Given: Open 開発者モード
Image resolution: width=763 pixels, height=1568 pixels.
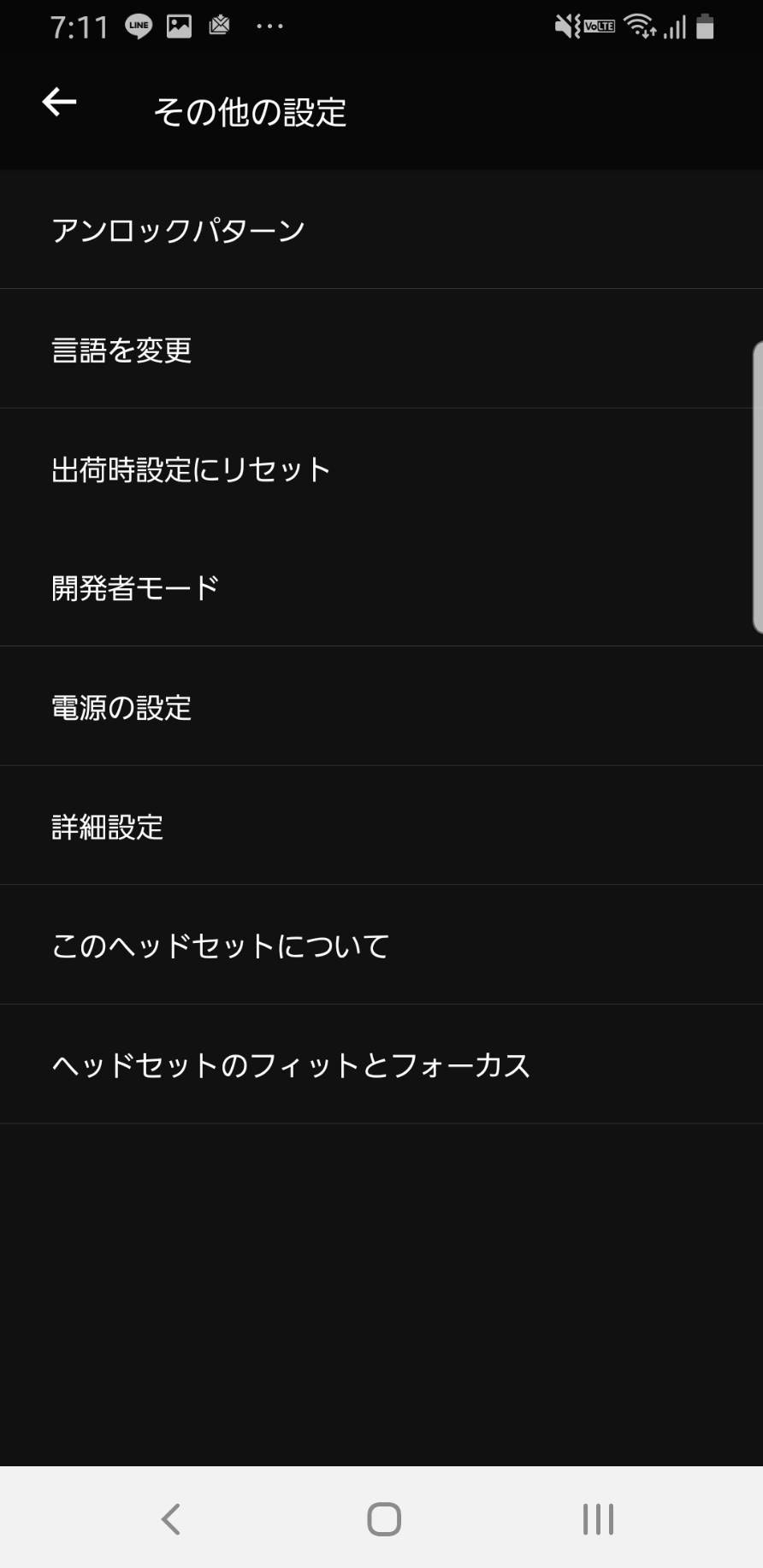Looking at the screenshot, I should pos(381,587).
